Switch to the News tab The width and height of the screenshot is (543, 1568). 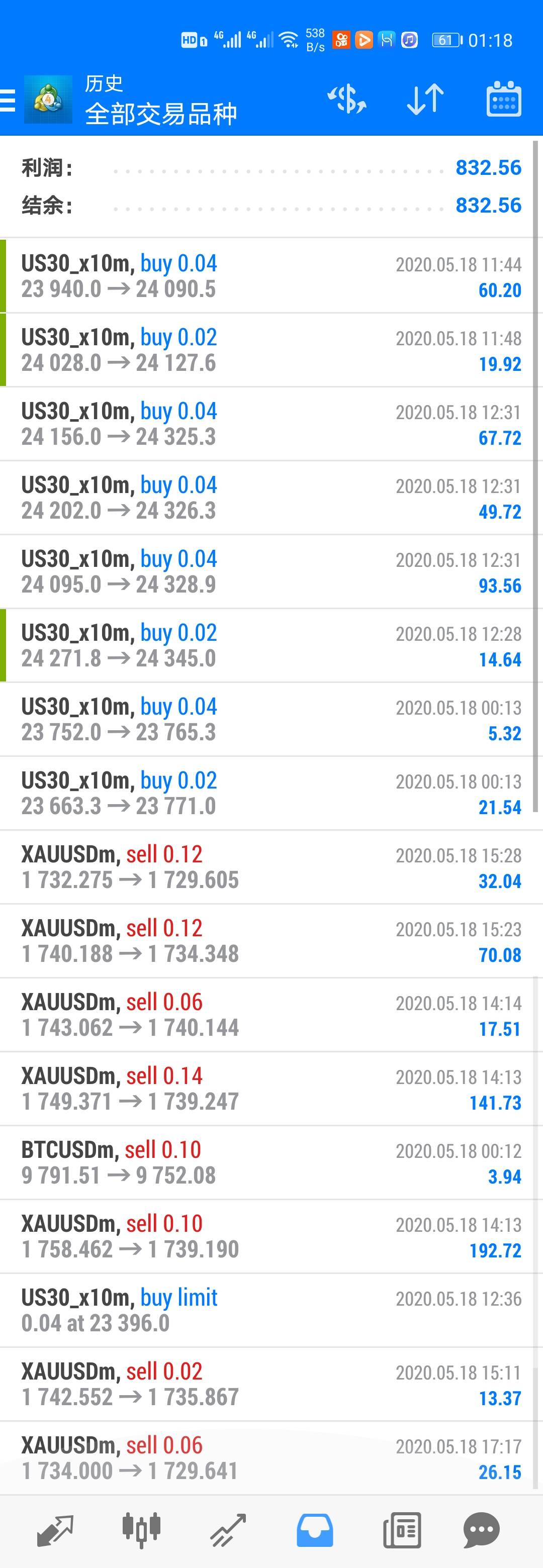(x=402, y=1530)
